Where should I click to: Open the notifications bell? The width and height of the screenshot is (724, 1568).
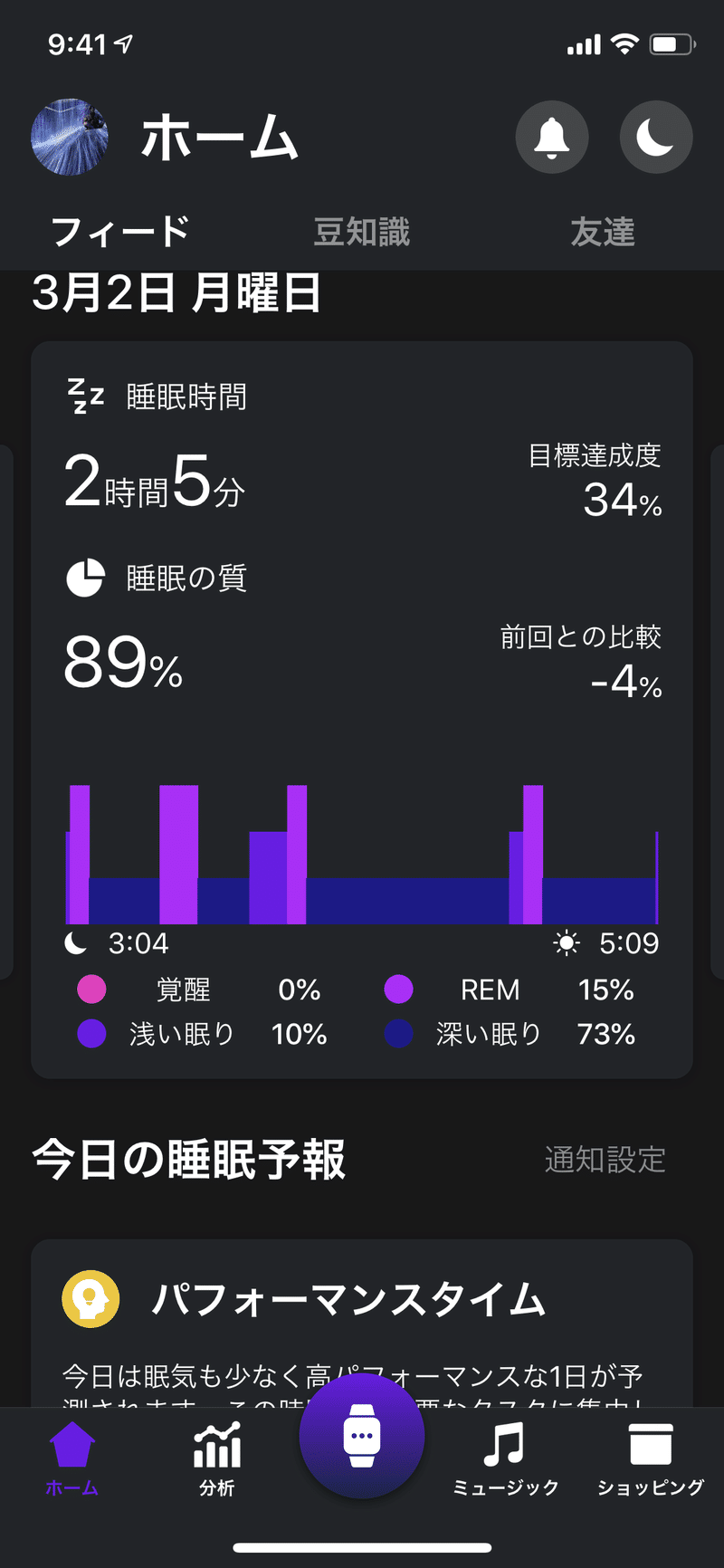click(x=552, y=138)
